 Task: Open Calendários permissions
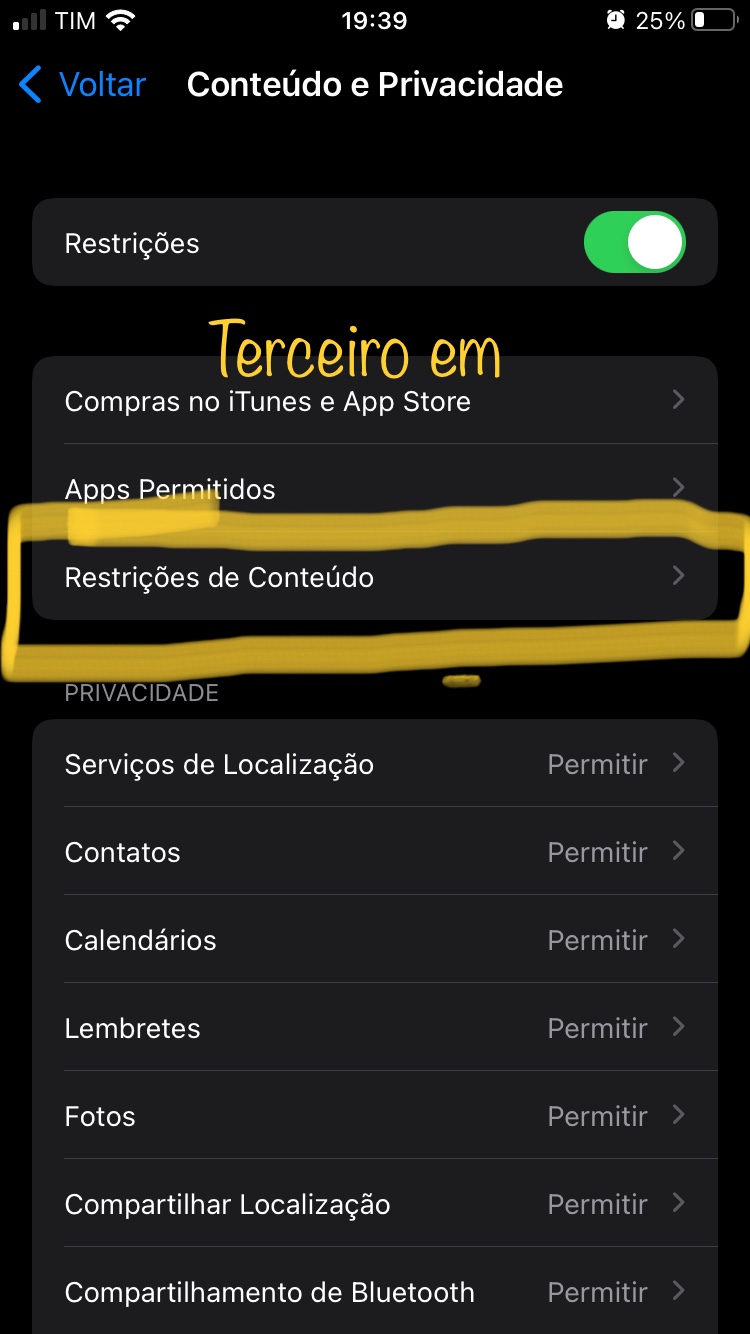tap(374, 940)
